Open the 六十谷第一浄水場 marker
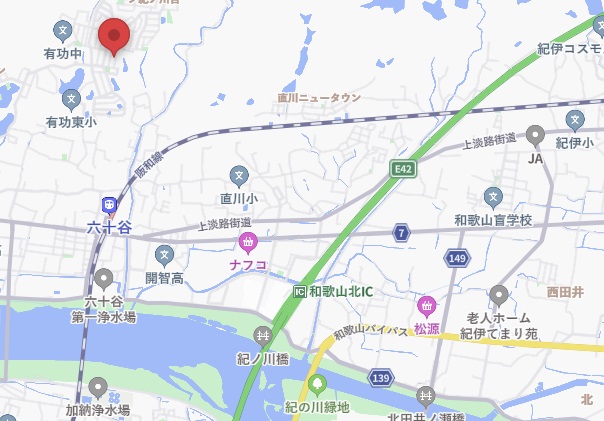 (x=104, y=277)
